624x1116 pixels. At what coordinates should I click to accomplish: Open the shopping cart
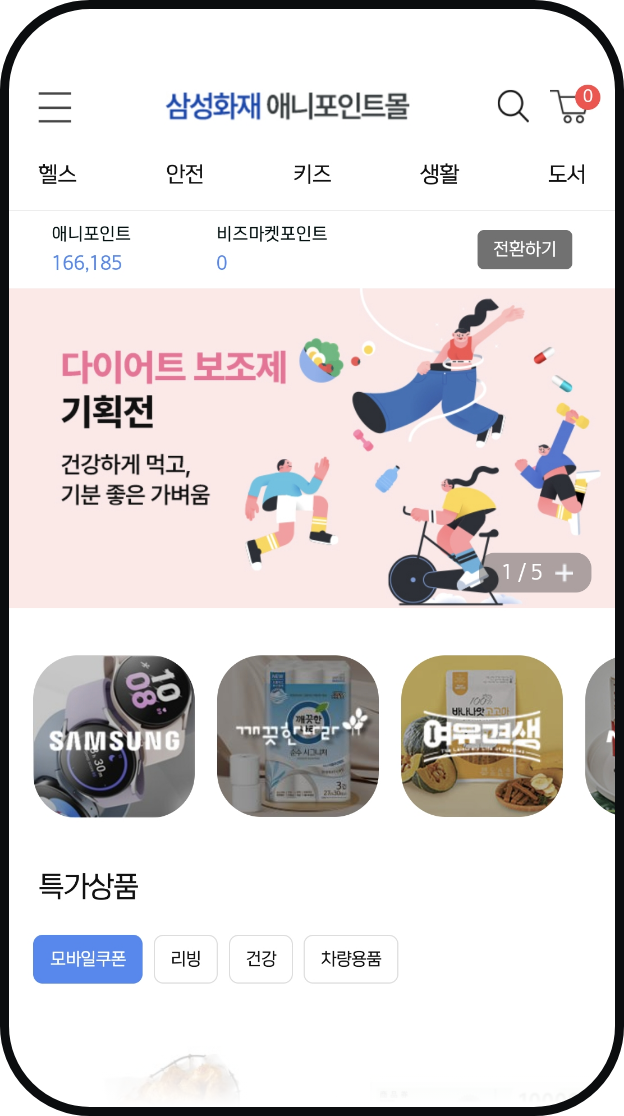click(571, 106)
